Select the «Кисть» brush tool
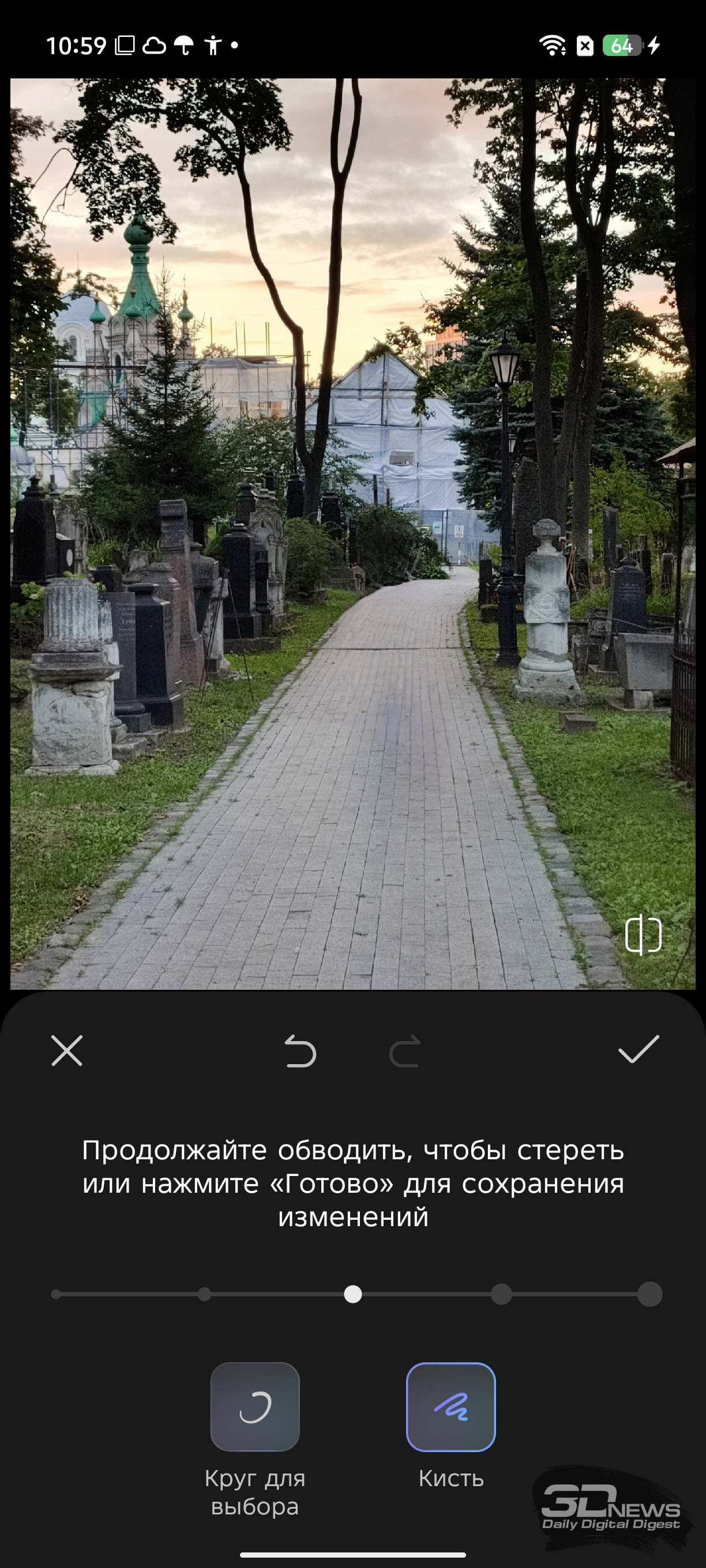The width and height of the screenshot is (706, 1568). click(x=451, y=1407)
